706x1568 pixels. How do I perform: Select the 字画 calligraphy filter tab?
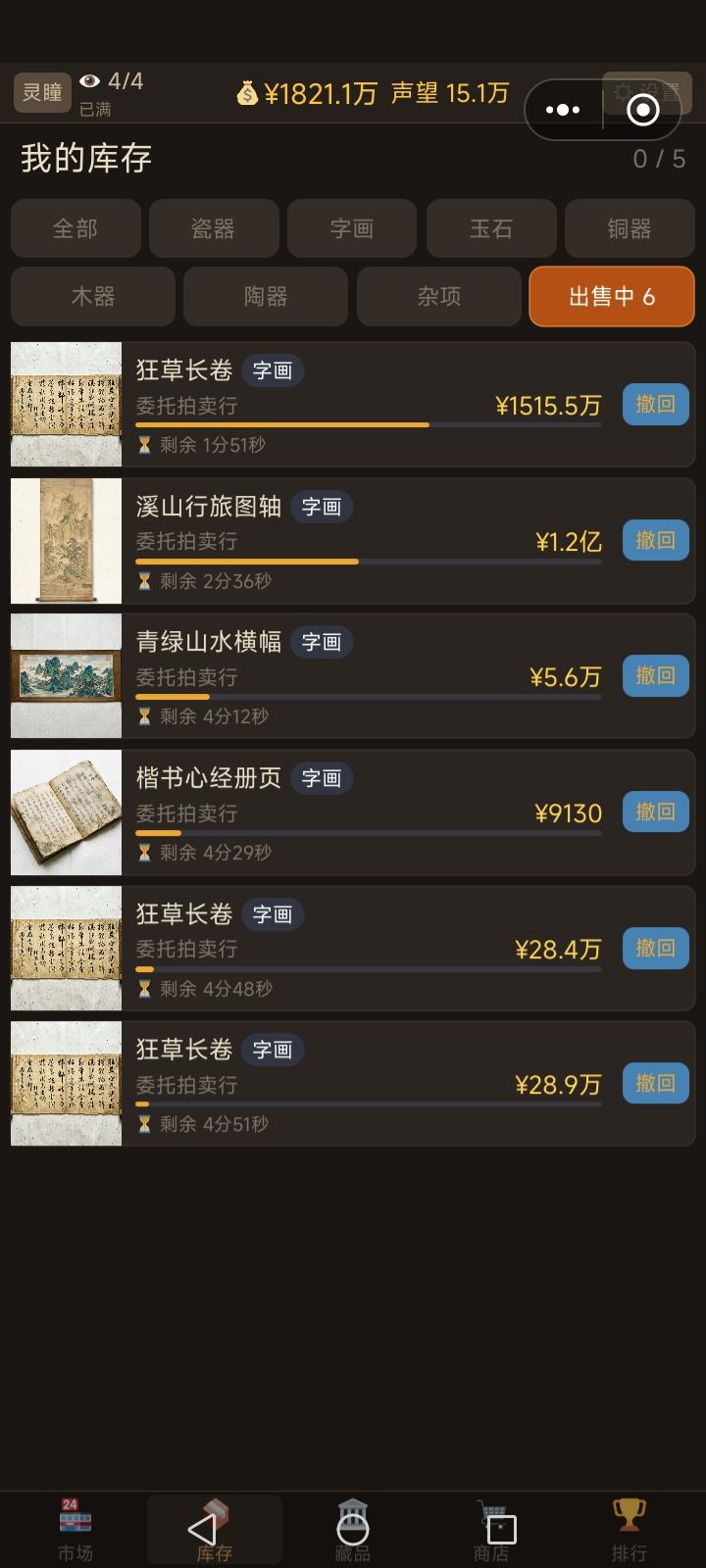tap(352, 228)
